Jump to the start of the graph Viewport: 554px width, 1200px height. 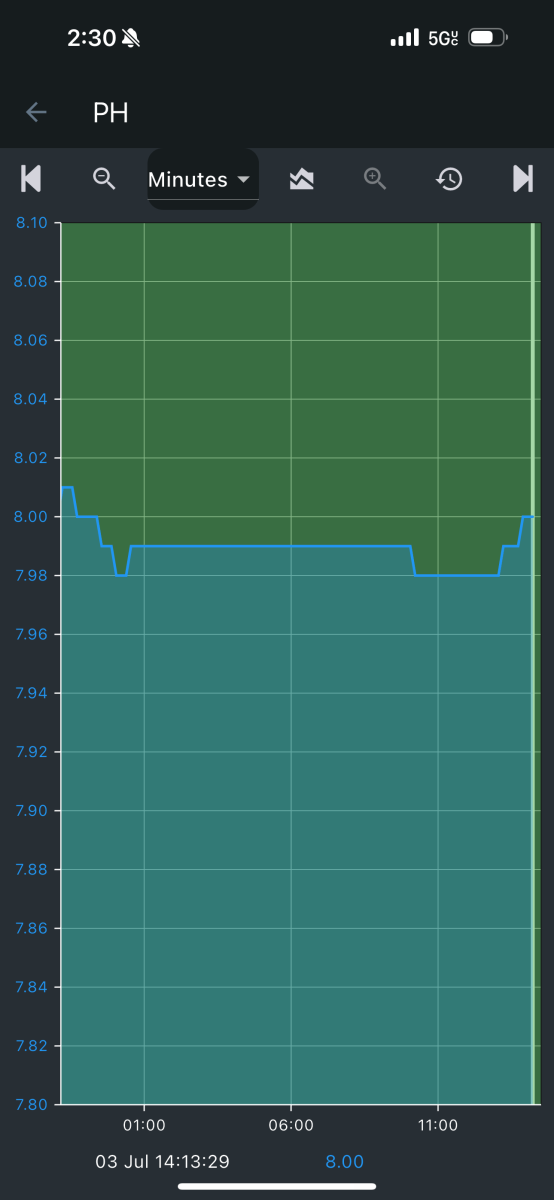pyautogui.click(x=31, y=179)
